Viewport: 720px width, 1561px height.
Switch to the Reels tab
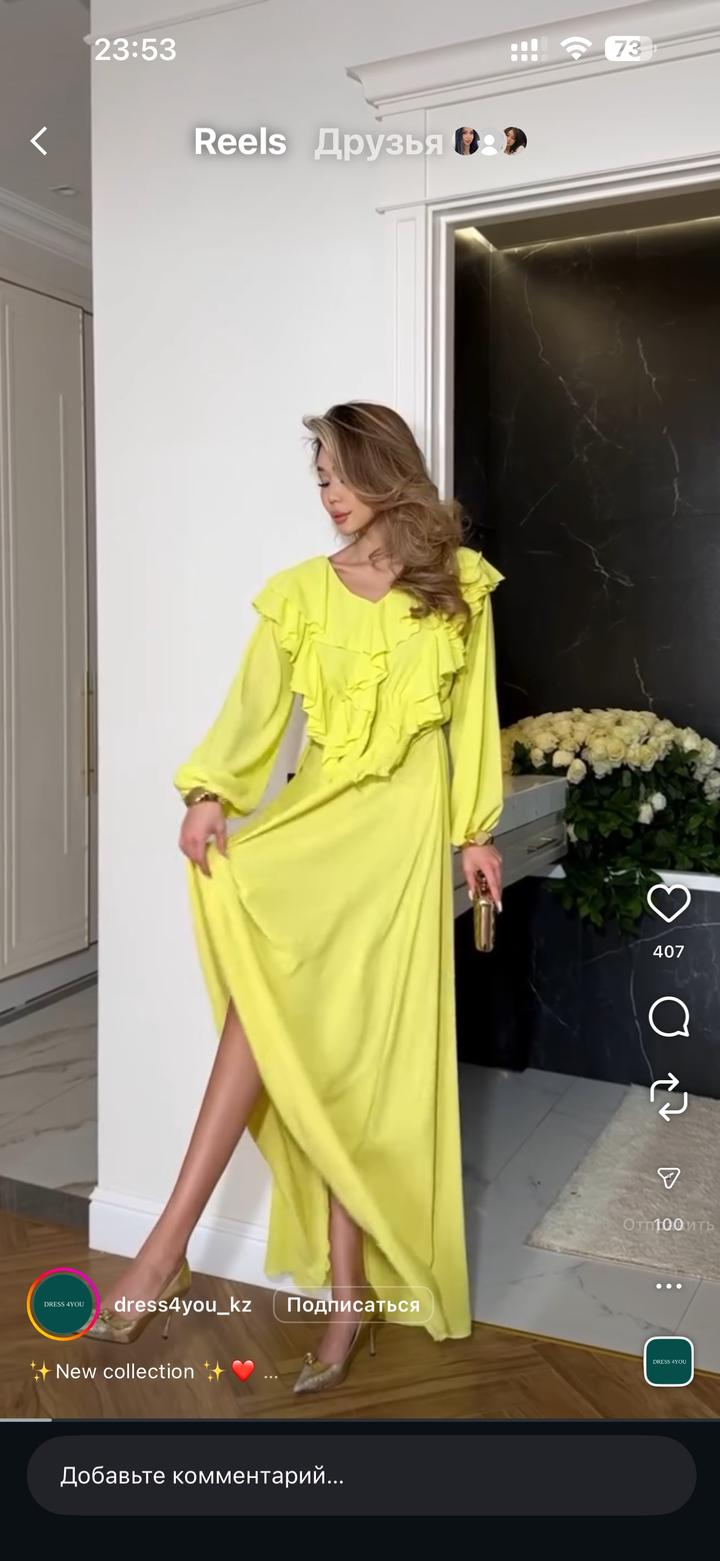(x=240, y=142)
